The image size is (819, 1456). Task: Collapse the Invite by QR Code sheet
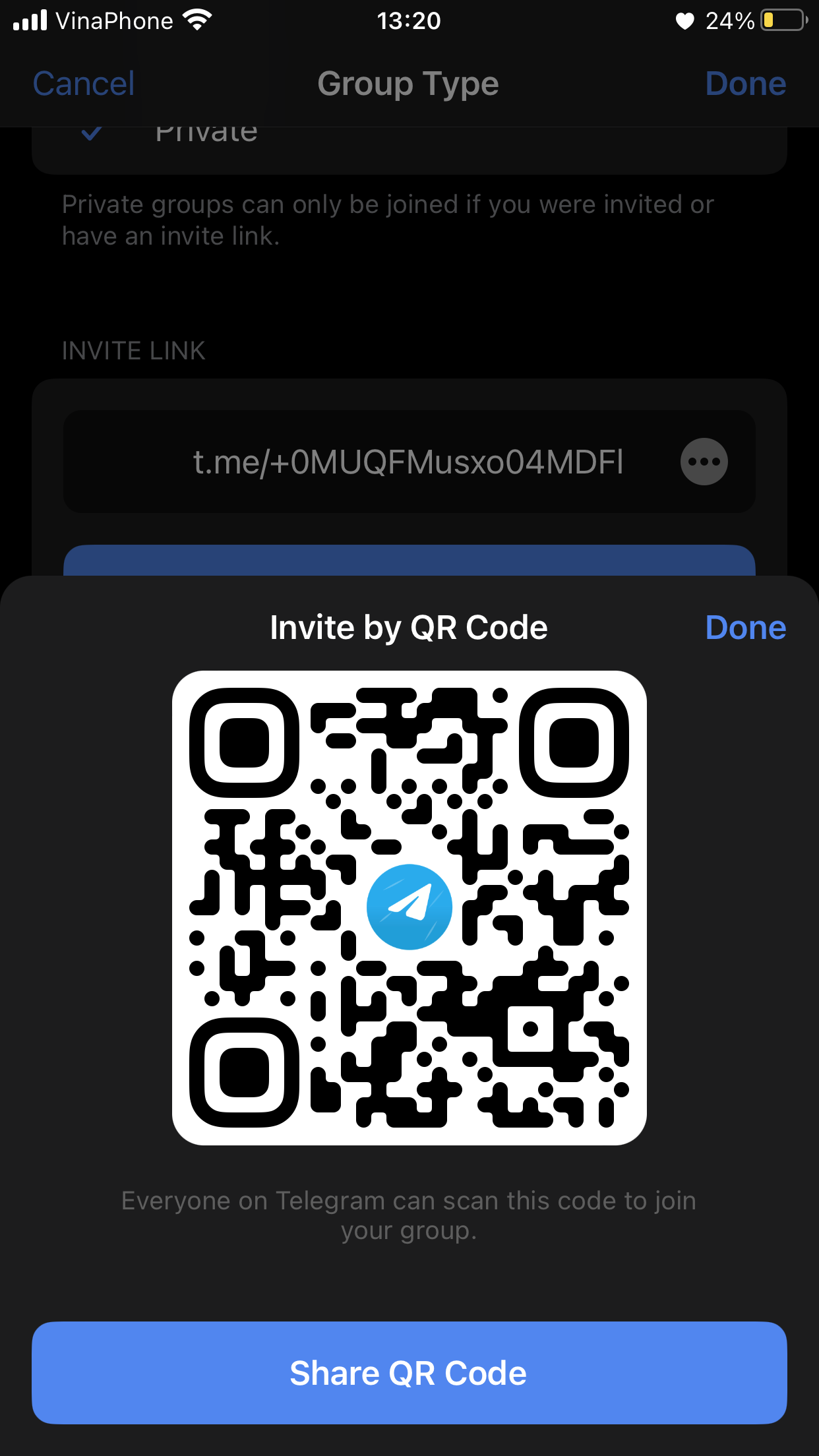point(744,627)
